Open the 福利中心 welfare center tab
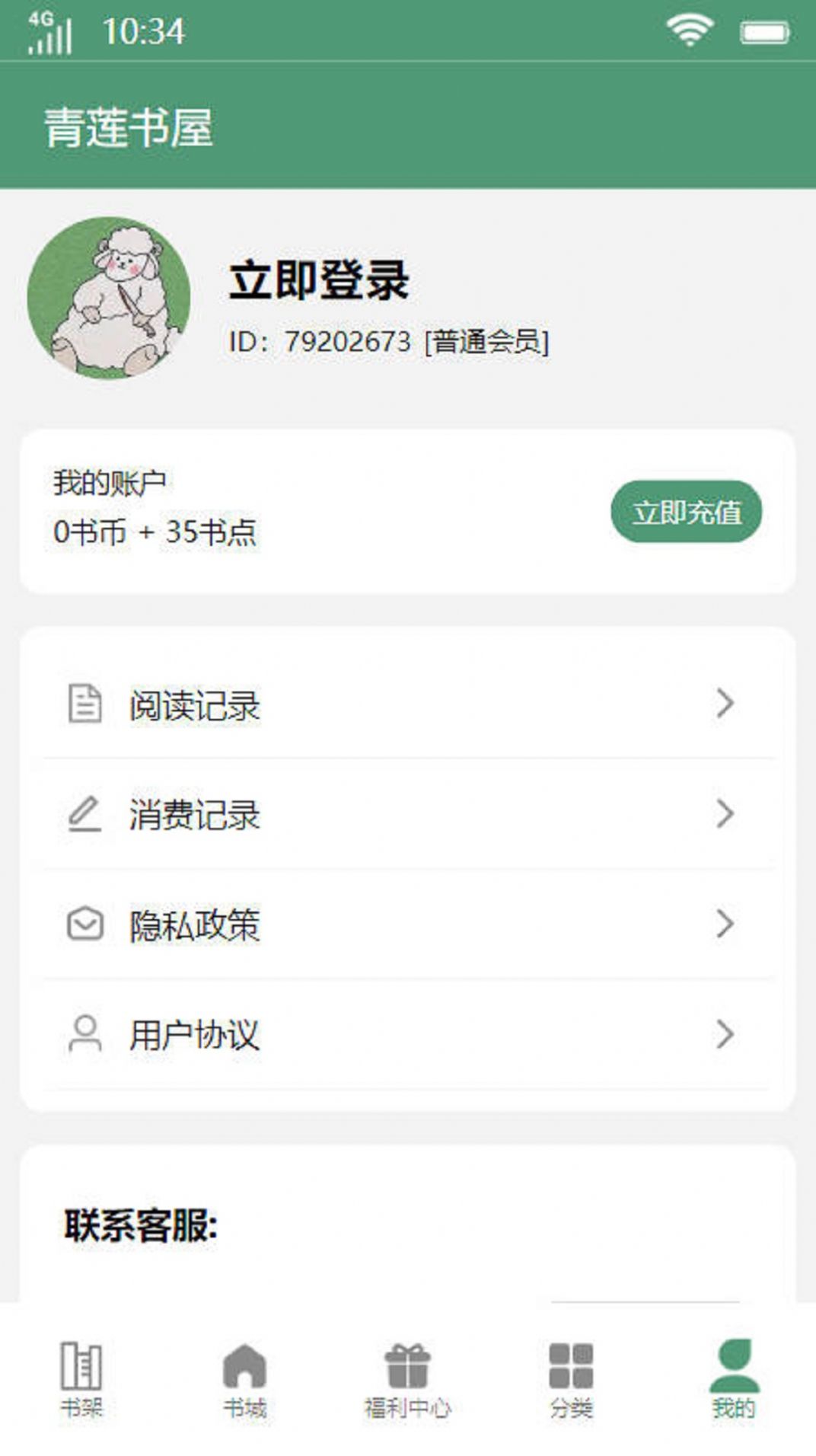 click(407, 1380)
